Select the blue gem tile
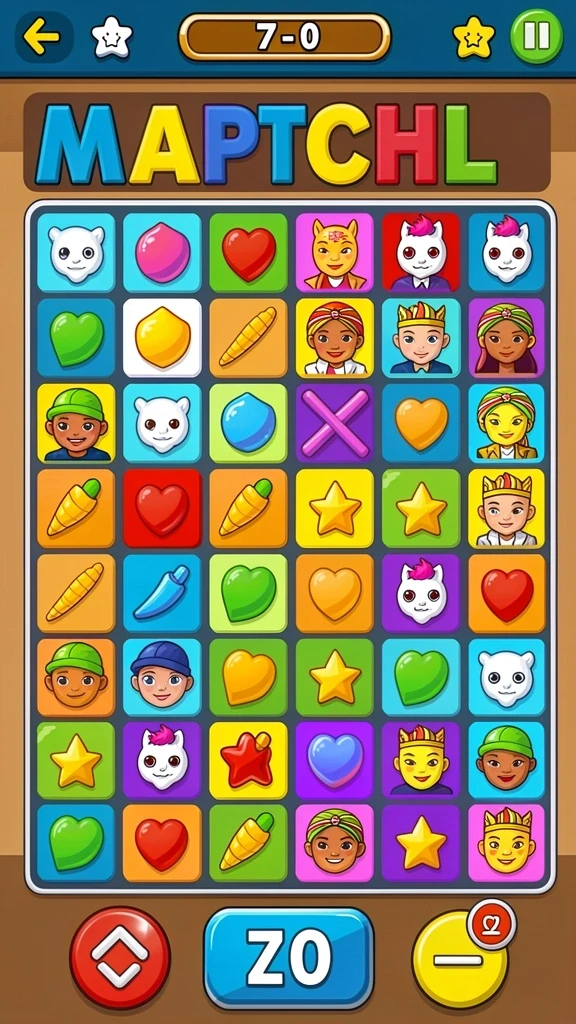 (x=248, y=423)
